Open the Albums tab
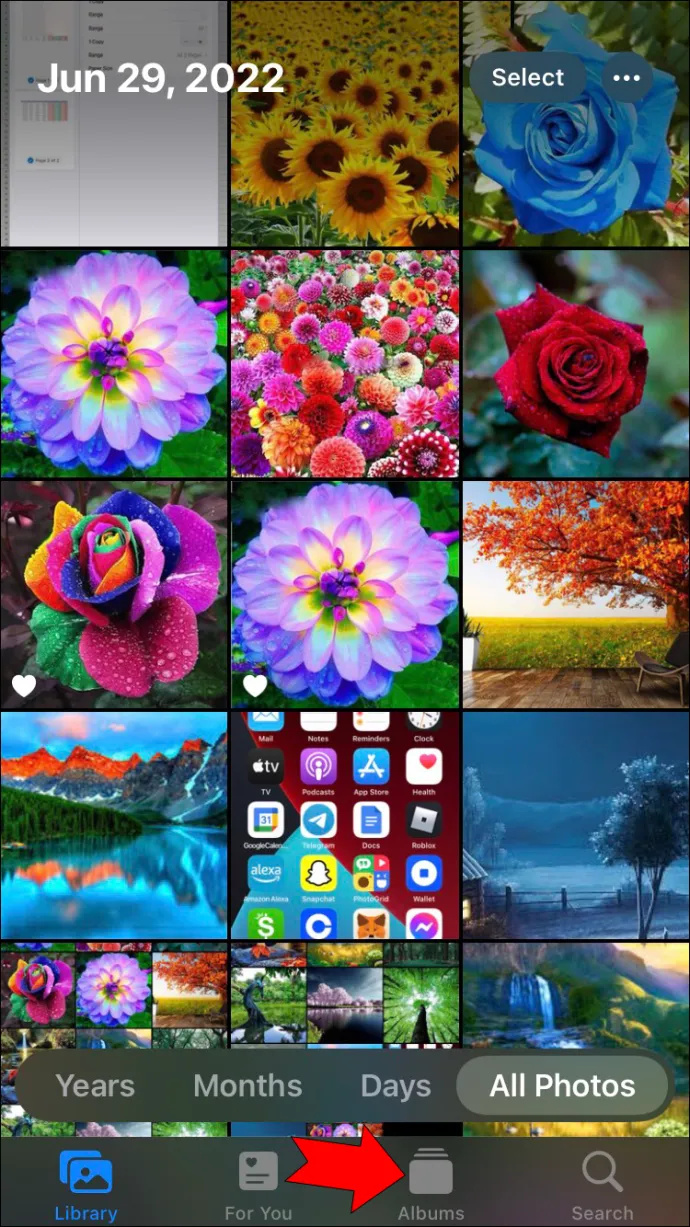This screenshot has width=690, height=1227. (x=431, y=1187)
